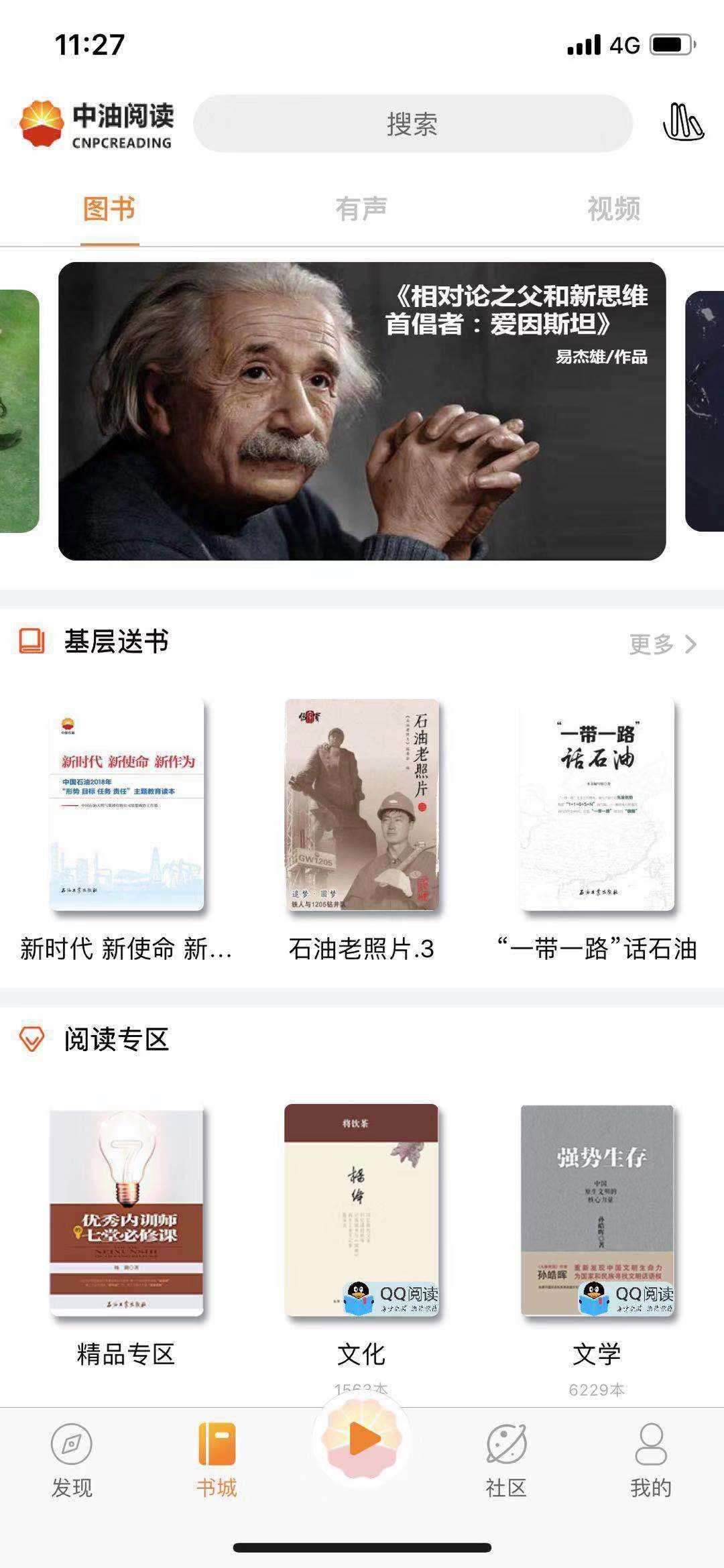Open the 发现 compass icon
724x1568 pixels.
72,1455
